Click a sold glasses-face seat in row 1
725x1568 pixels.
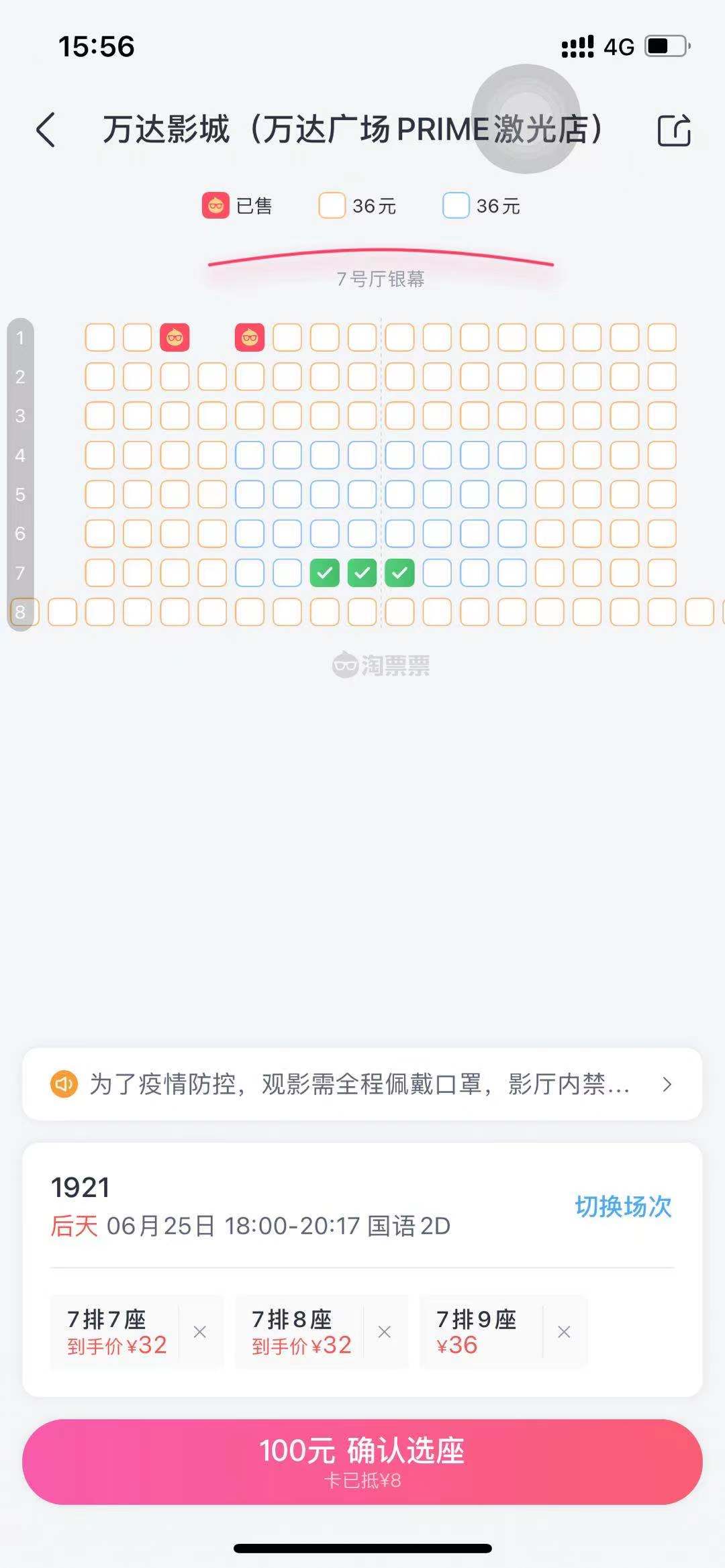point(175,338)
